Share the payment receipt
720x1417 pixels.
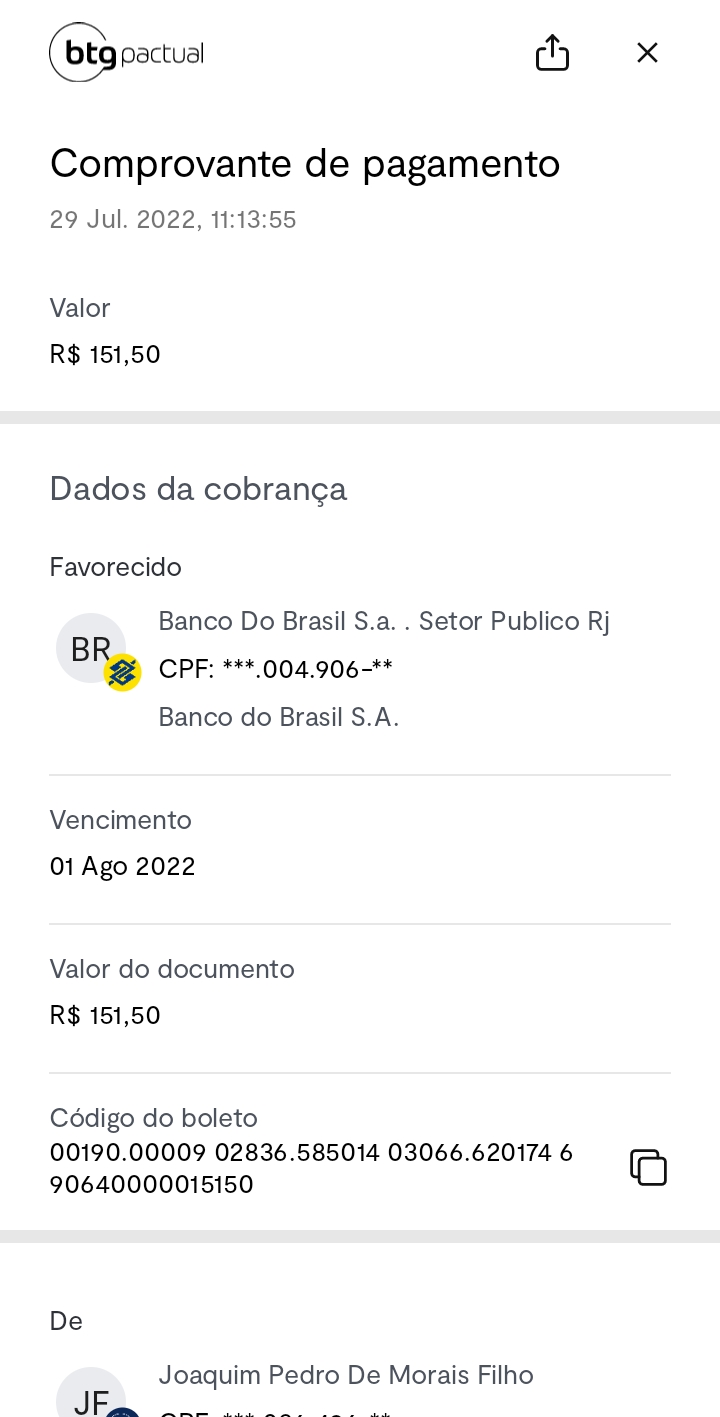pos(552,52)
